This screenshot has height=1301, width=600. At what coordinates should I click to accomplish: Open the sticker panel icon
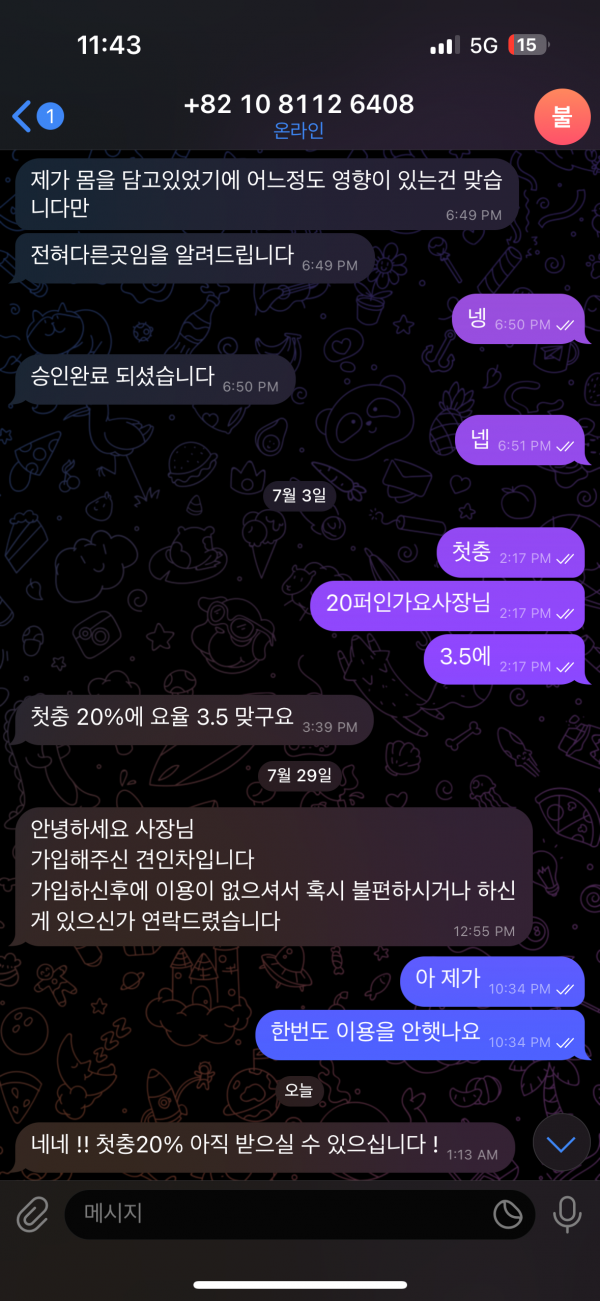pyautogui.click(x=508, y=1214)
